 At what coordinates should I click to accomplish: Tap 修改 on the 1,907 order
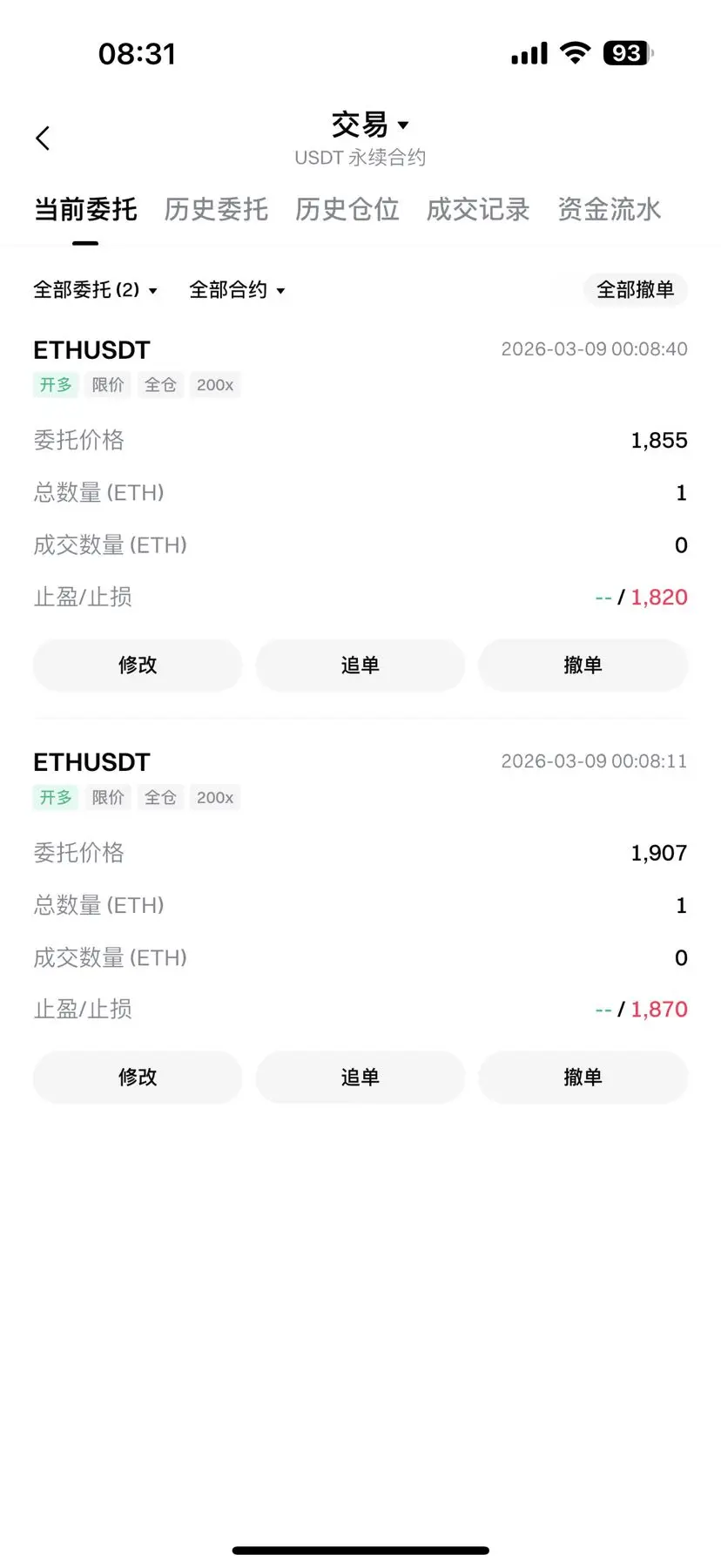coord(138,1078)
